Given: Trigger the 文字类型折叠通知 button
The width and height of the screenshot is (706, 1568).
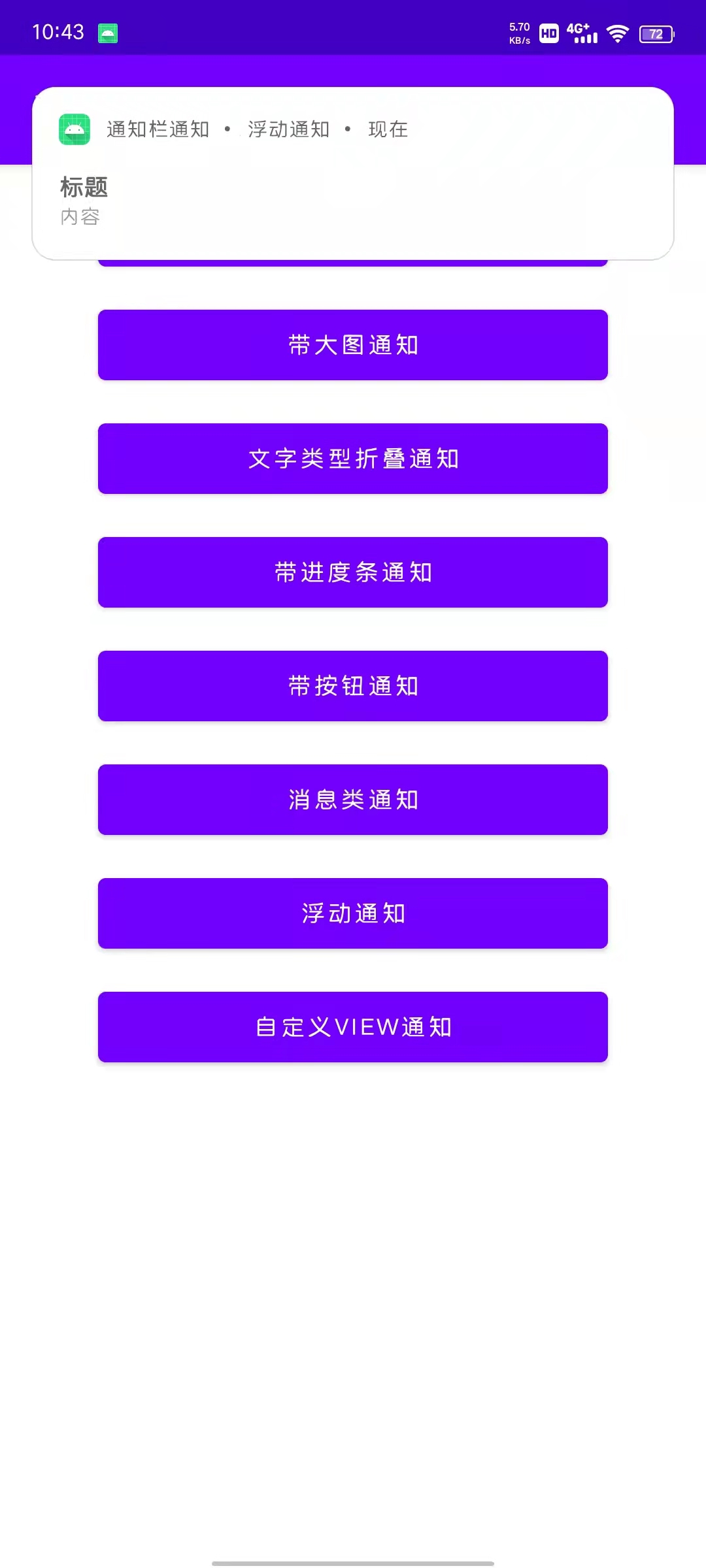Looking at the screenshot, I should click(353, 459).
